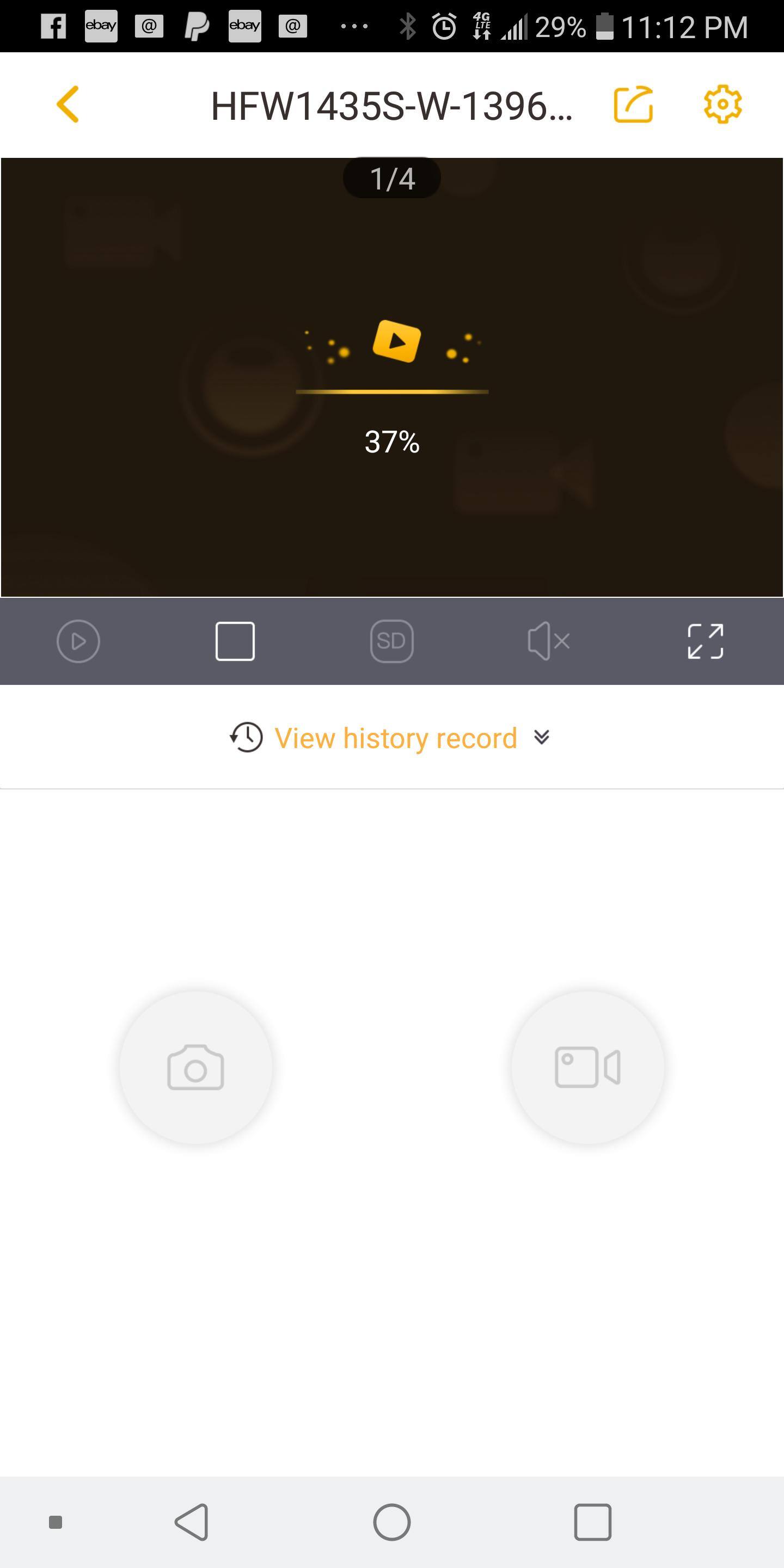Tap the play button in the control bar
Image resolution: width=784 pixels, height=1568 pixels.
78,641
